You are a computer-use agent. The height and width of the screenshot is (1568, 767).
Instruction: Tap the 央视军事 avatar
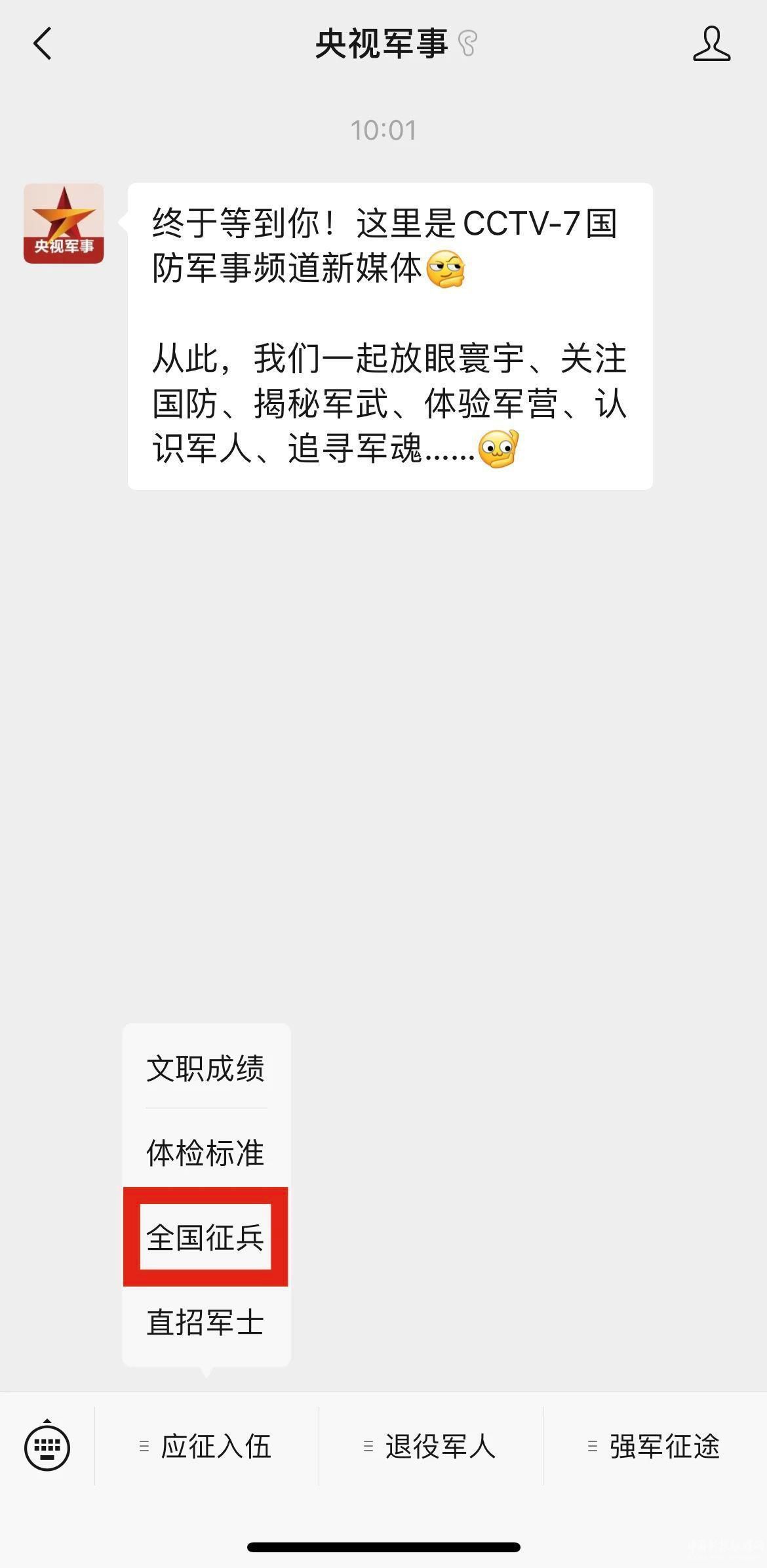pos(64,224)
